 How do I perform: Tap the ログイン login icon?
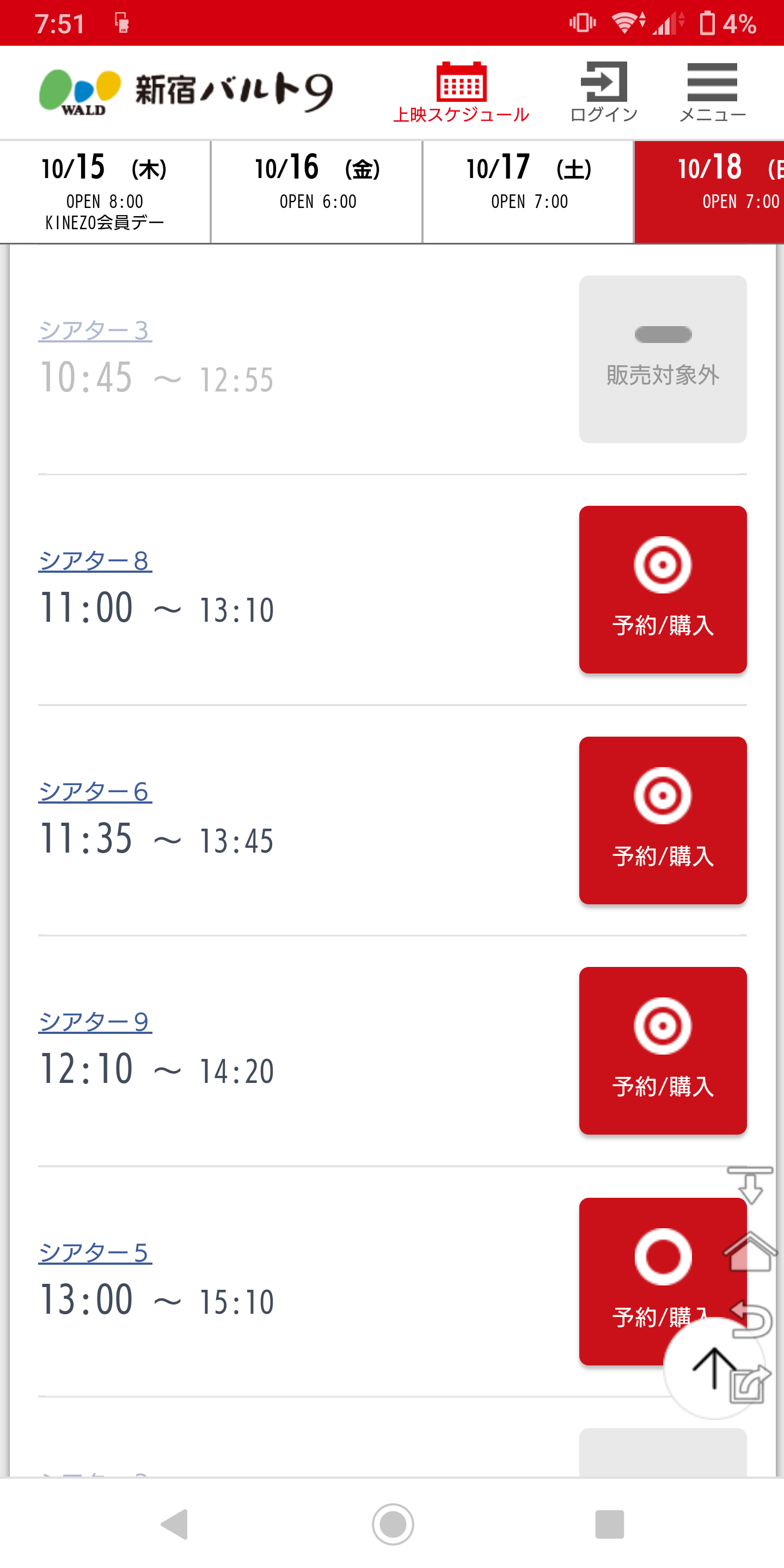click(x=603, y=93)
